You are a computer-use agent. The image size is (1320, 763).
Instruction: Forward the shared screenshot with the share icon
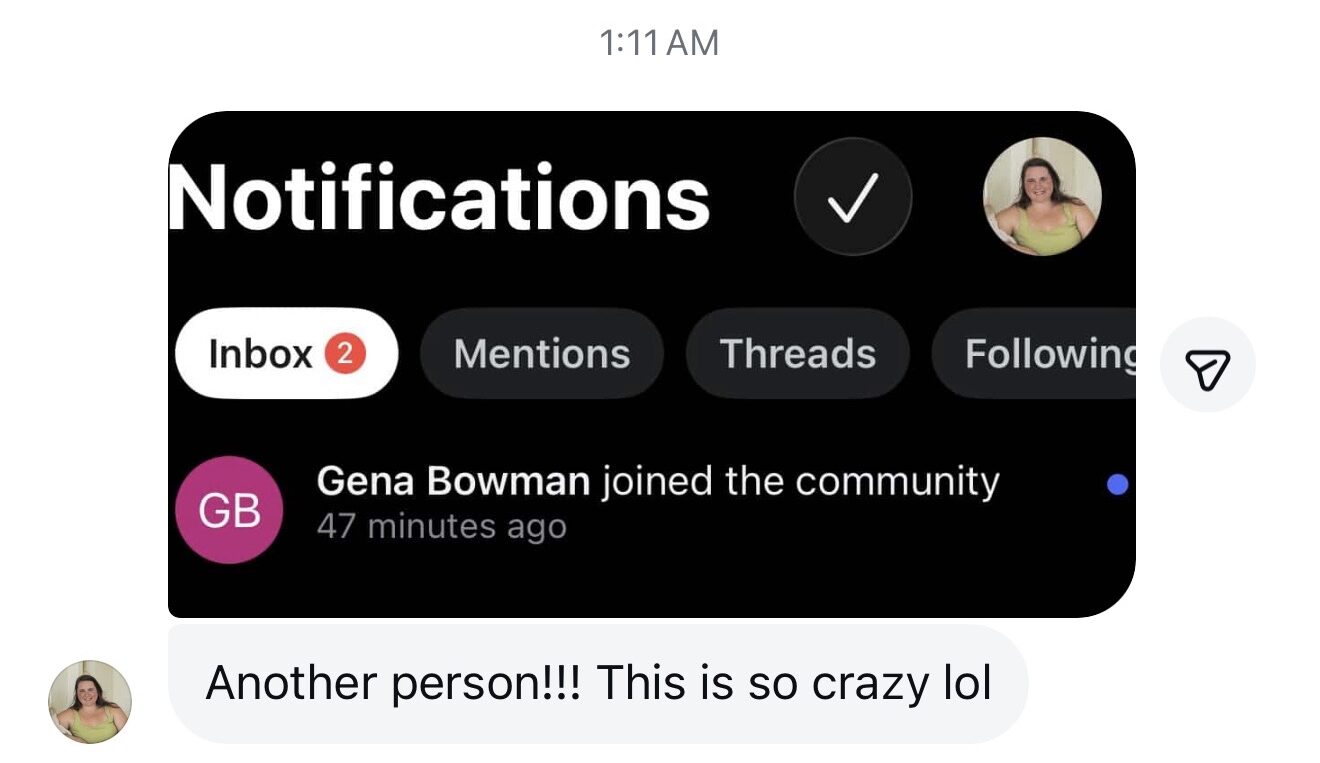click(1206, 365)
